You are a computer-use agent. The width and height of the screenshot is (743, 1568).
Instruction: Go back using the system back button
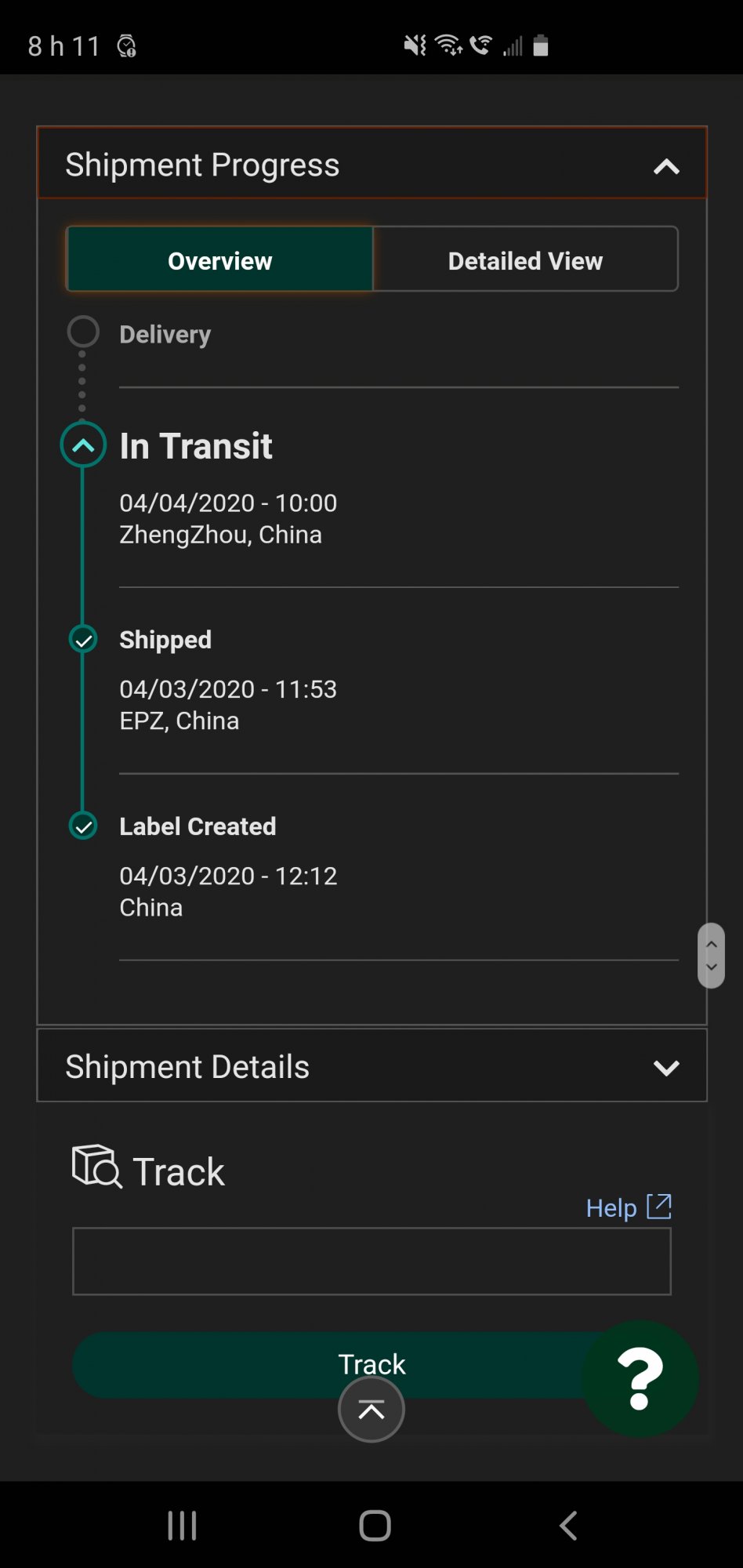[569, 1526]
